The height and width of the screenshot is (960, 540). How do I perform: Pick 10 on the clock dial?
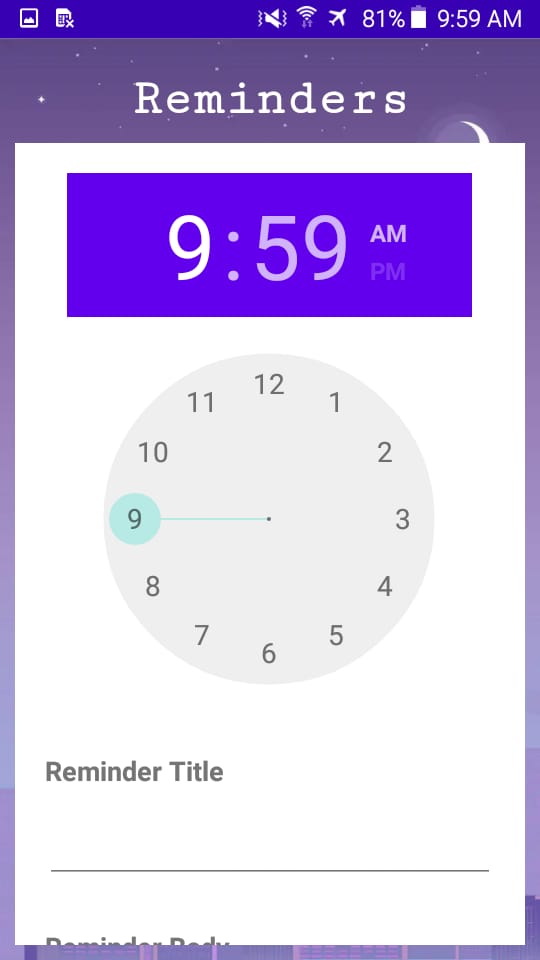point(152,452)
